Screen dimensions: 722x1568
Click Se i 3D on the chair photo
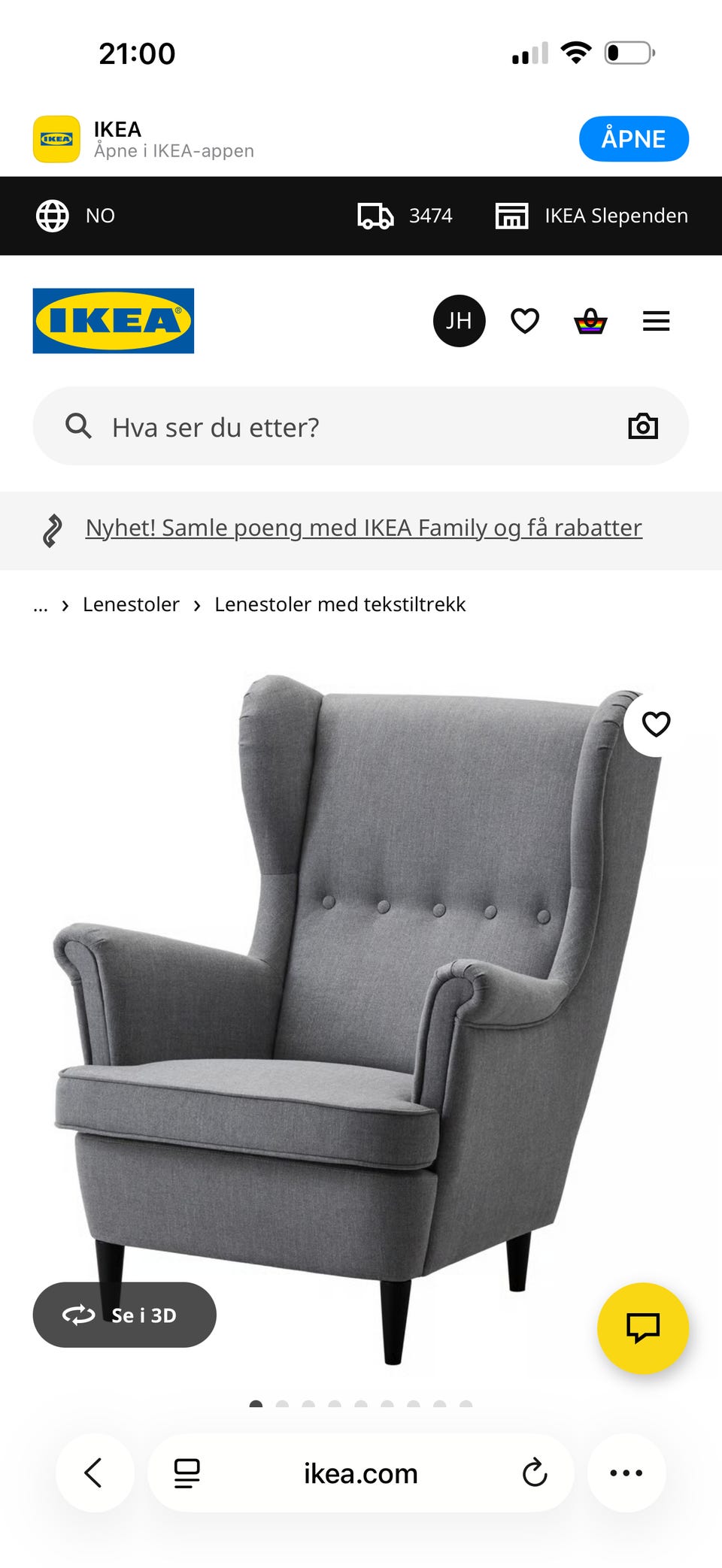(124, 1315)
